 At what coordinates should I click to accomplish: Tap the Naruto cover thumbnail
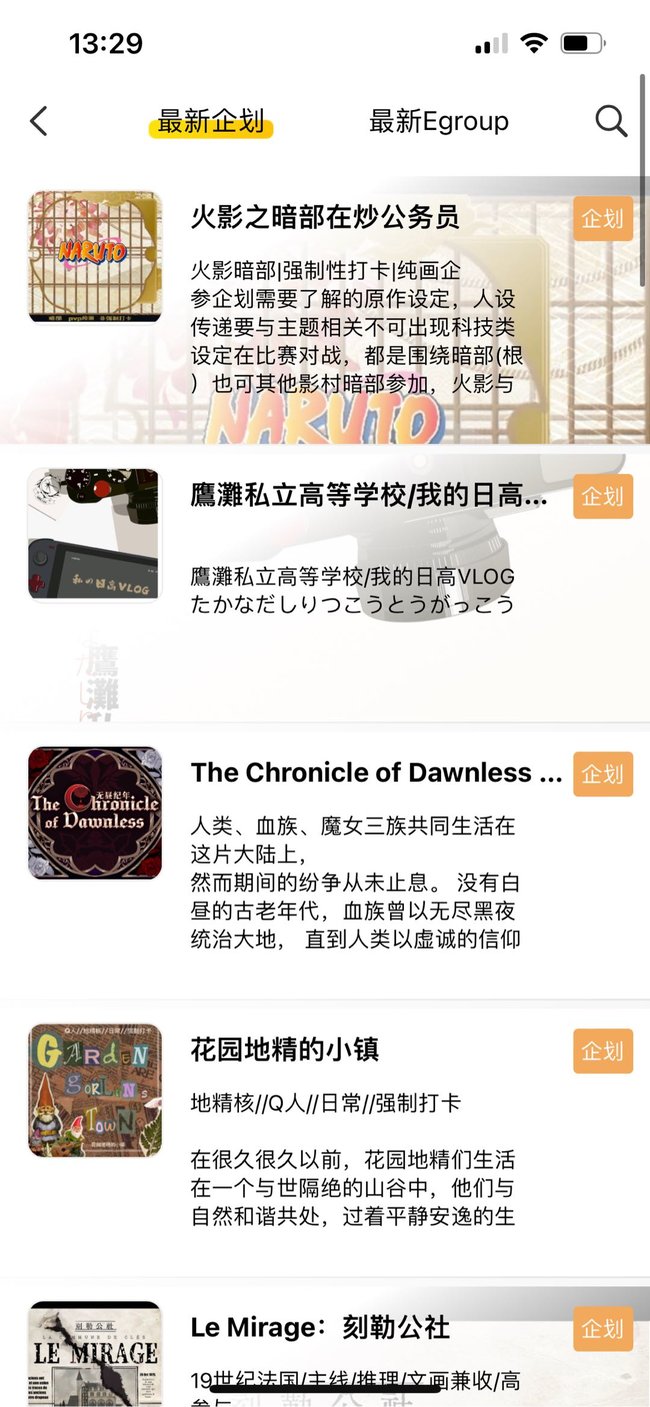[95, 256]
